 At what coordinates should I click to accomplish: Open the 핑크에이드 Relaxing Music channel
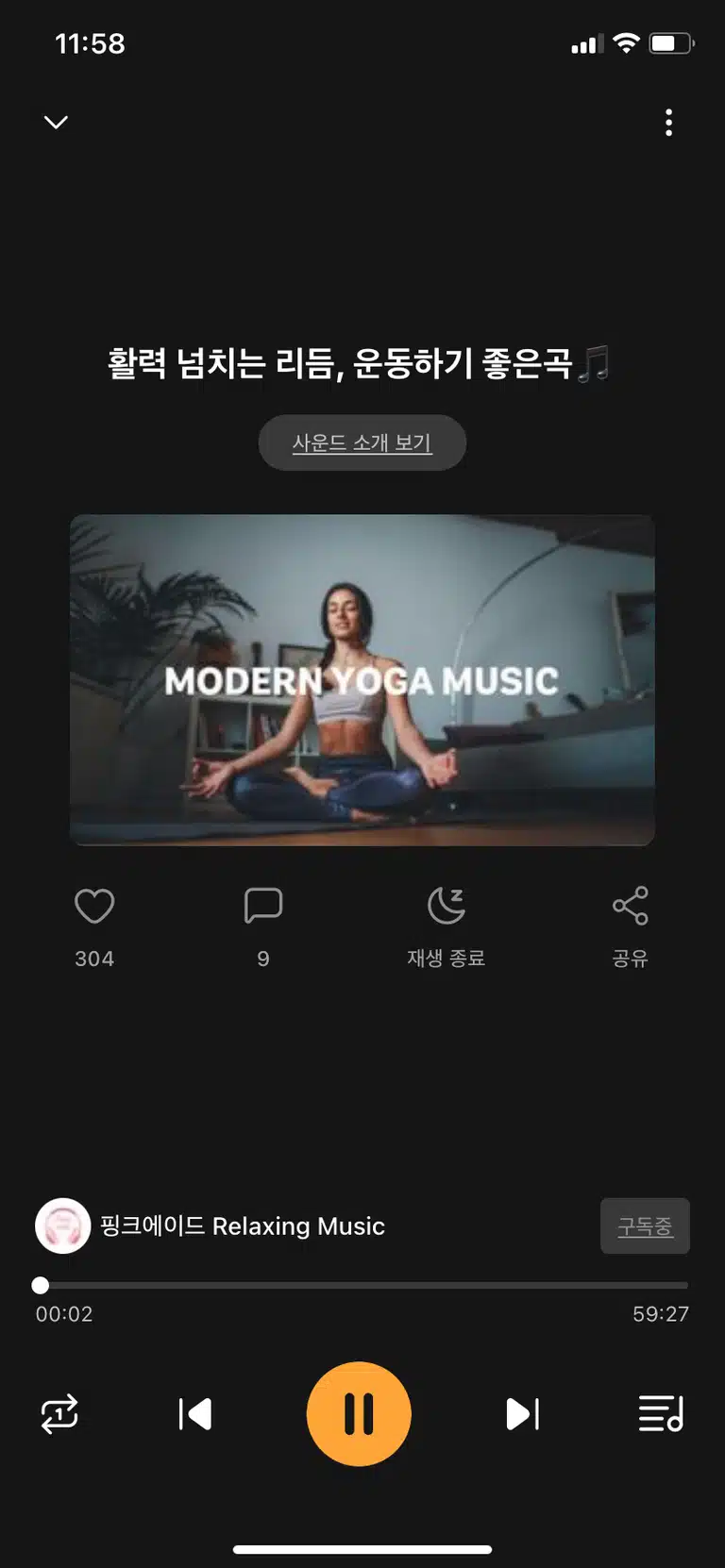pyautogui.click(x=211, y=1226)
